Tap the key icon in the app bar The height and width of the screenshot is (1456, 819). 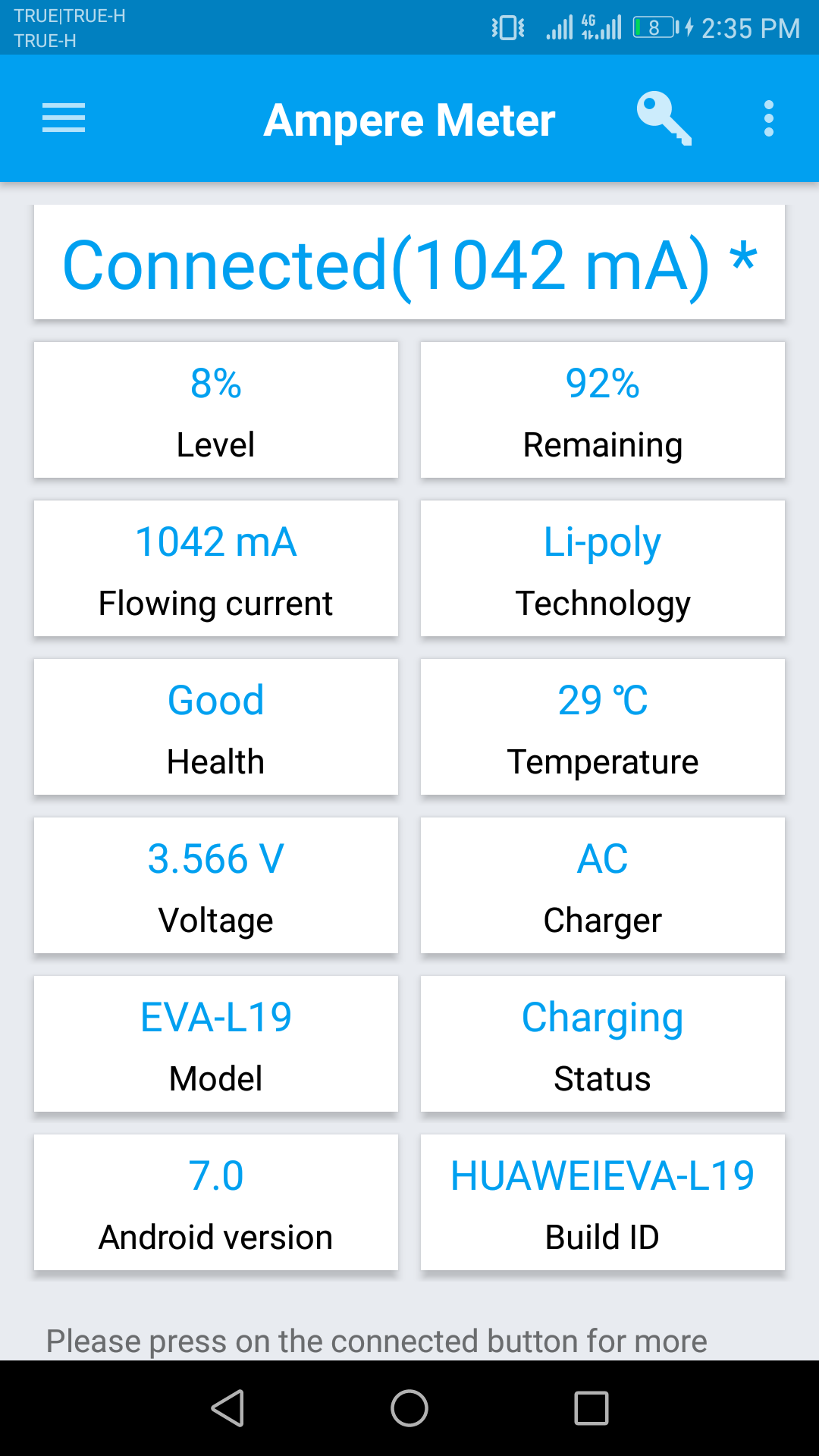coord(664,118)
